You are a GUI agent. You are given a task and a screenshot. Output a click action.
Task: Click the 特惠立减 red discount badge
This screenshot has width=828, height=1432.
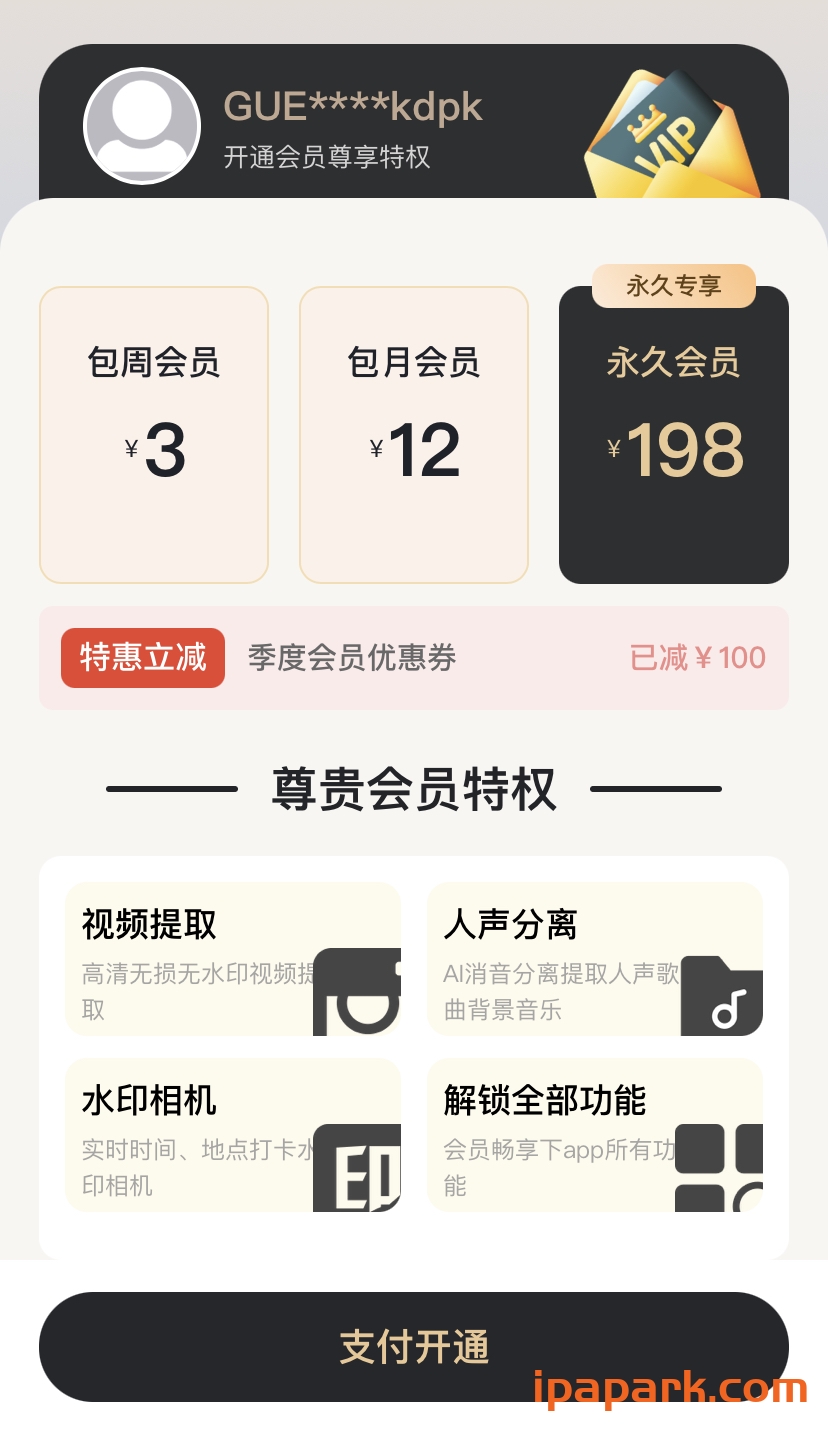coord(142,658)
